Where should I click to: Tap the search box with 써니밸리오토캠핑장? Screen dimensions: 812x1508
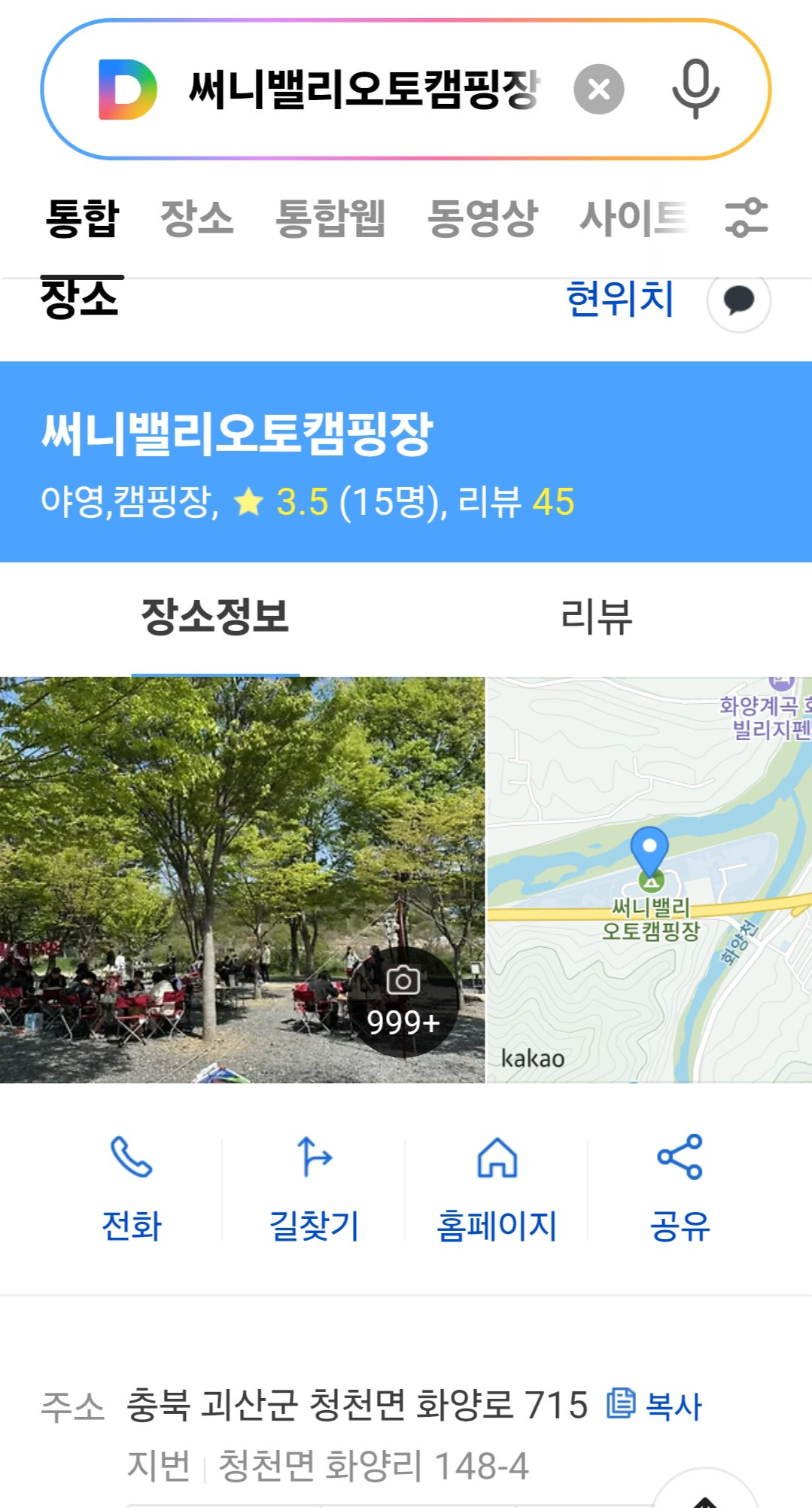[x=363, y=90]
